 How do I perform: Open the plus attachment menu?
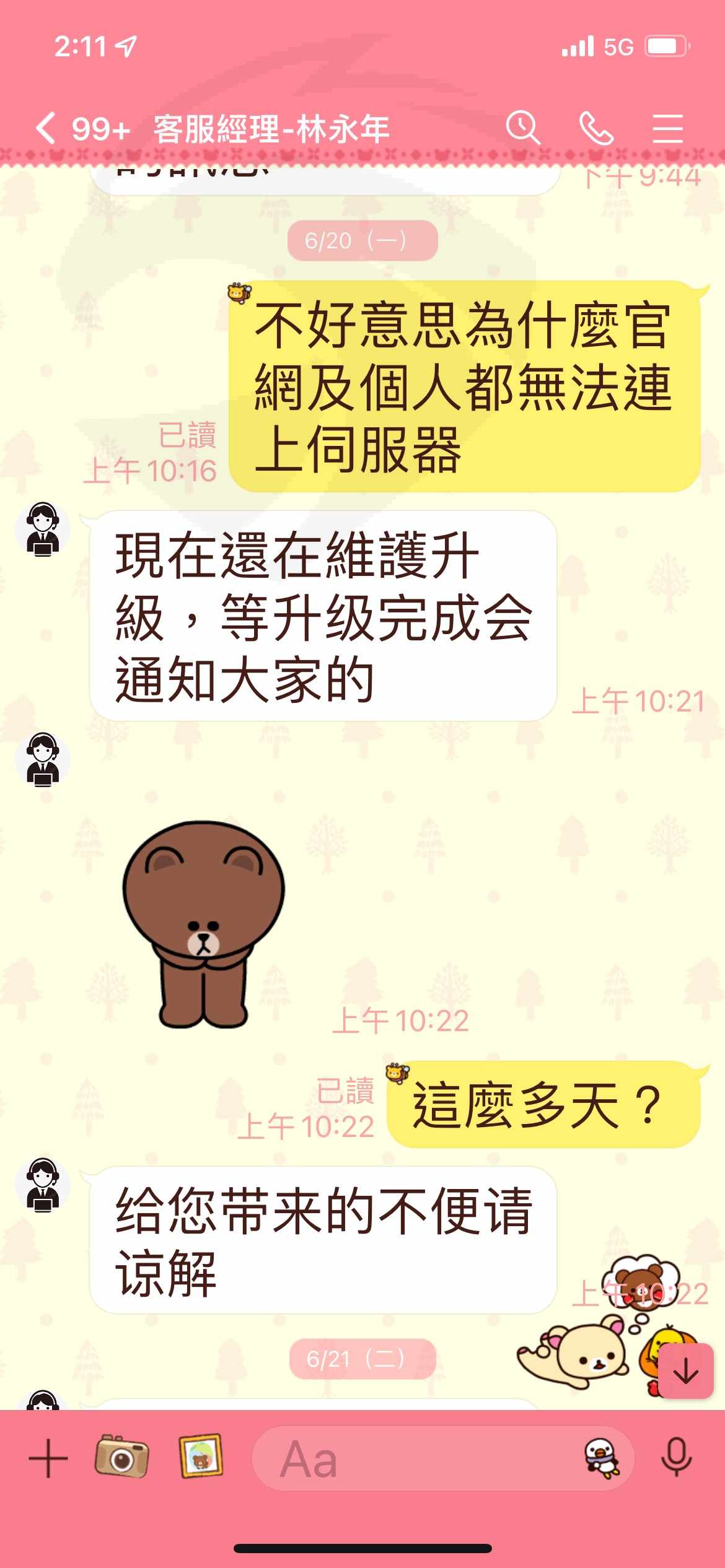(x=48, y=1458)
